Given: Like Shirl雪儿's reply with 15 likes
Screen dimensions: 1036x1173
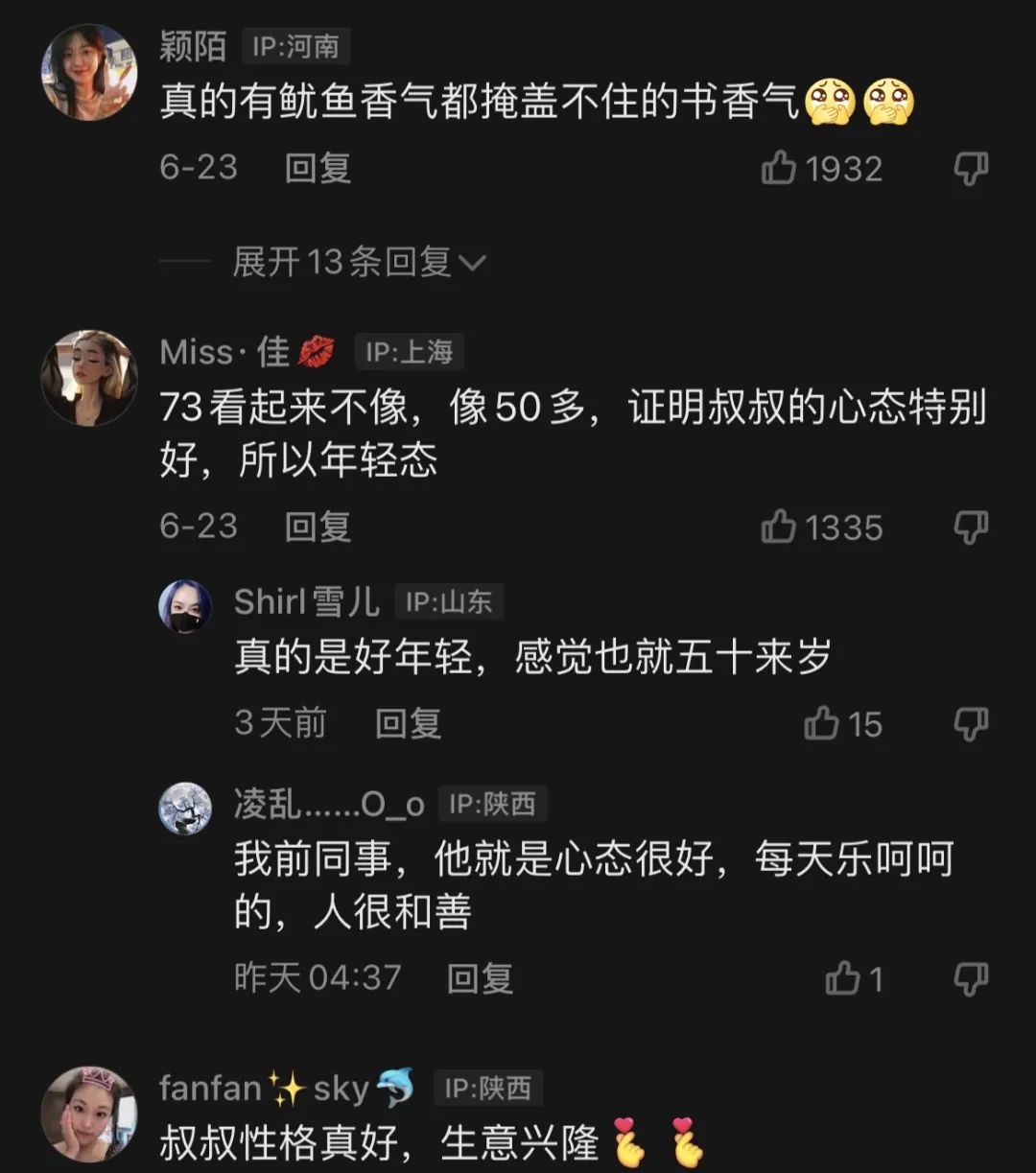Looking at the screenshot, I should point(822,724).
